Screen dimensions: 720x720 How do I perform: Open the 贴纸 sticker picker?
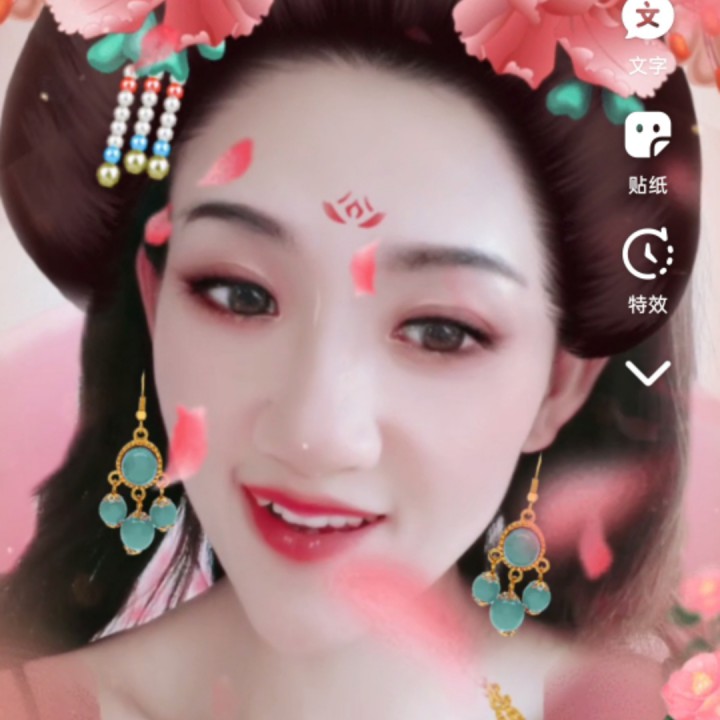click(647, 153)
